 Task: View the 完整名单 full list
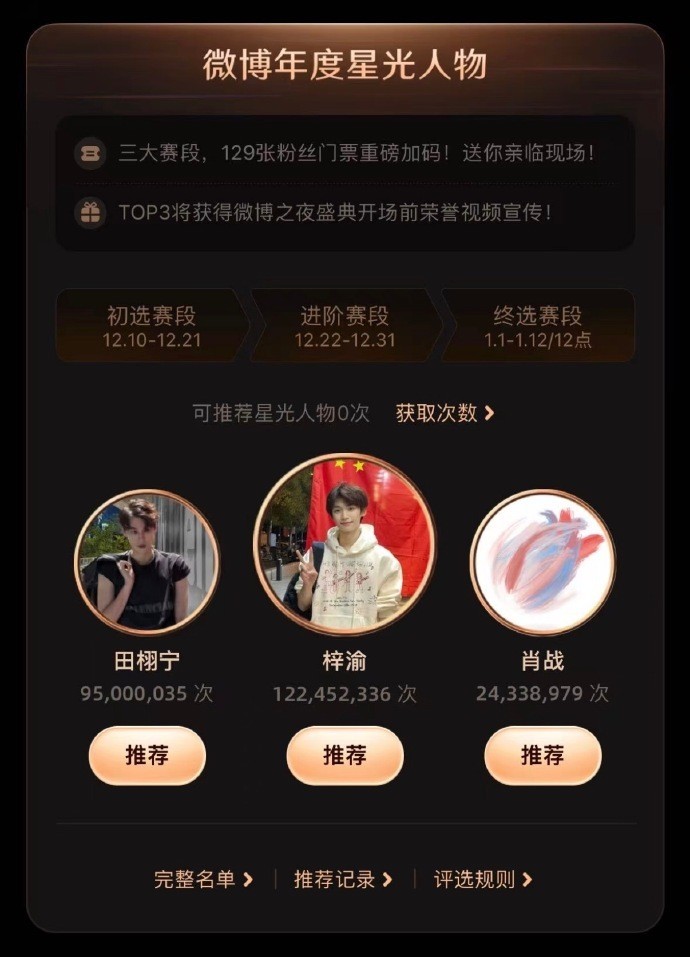203,879
